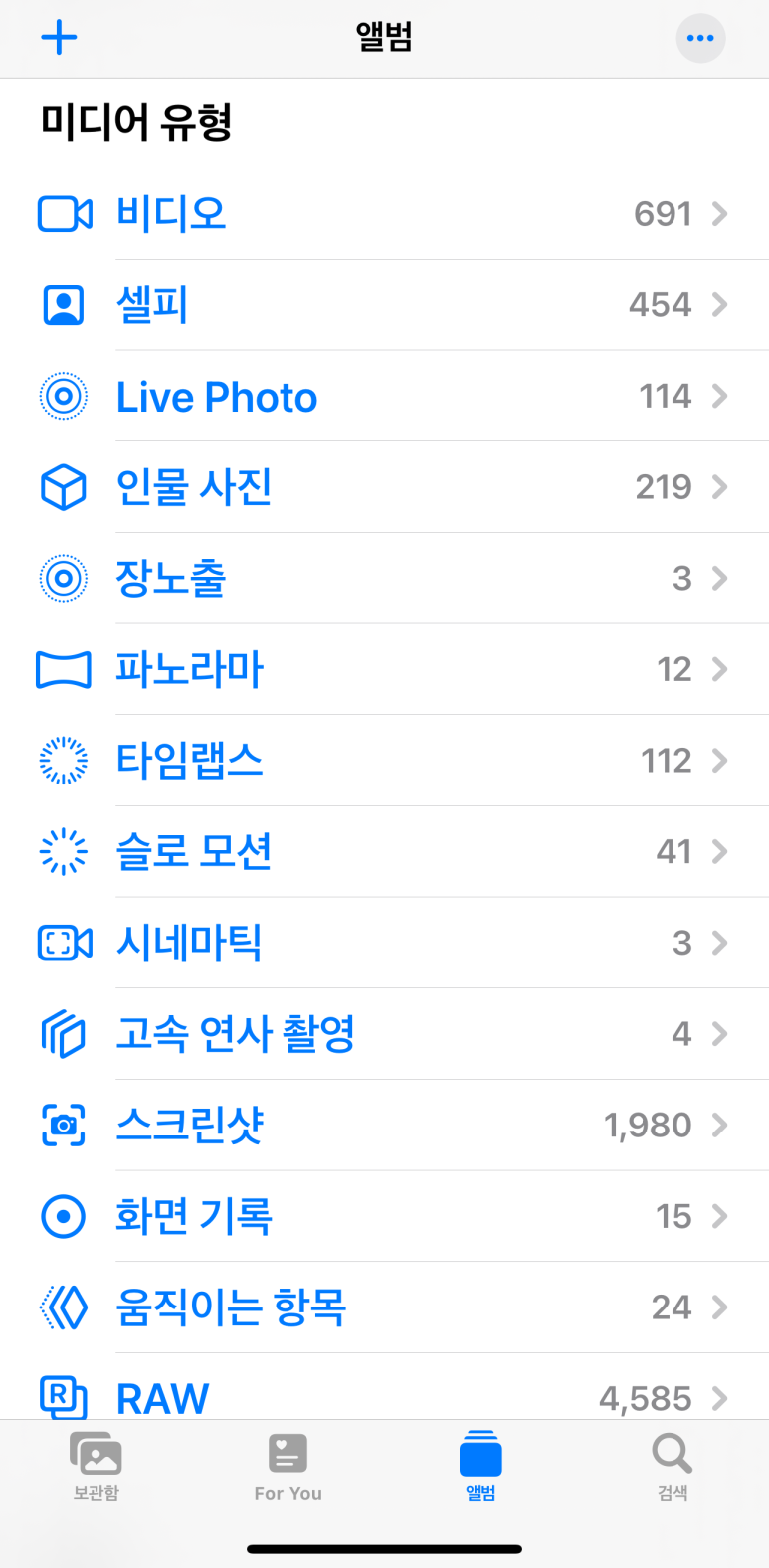Open the 셀피 album

click(x=384, y=305)
